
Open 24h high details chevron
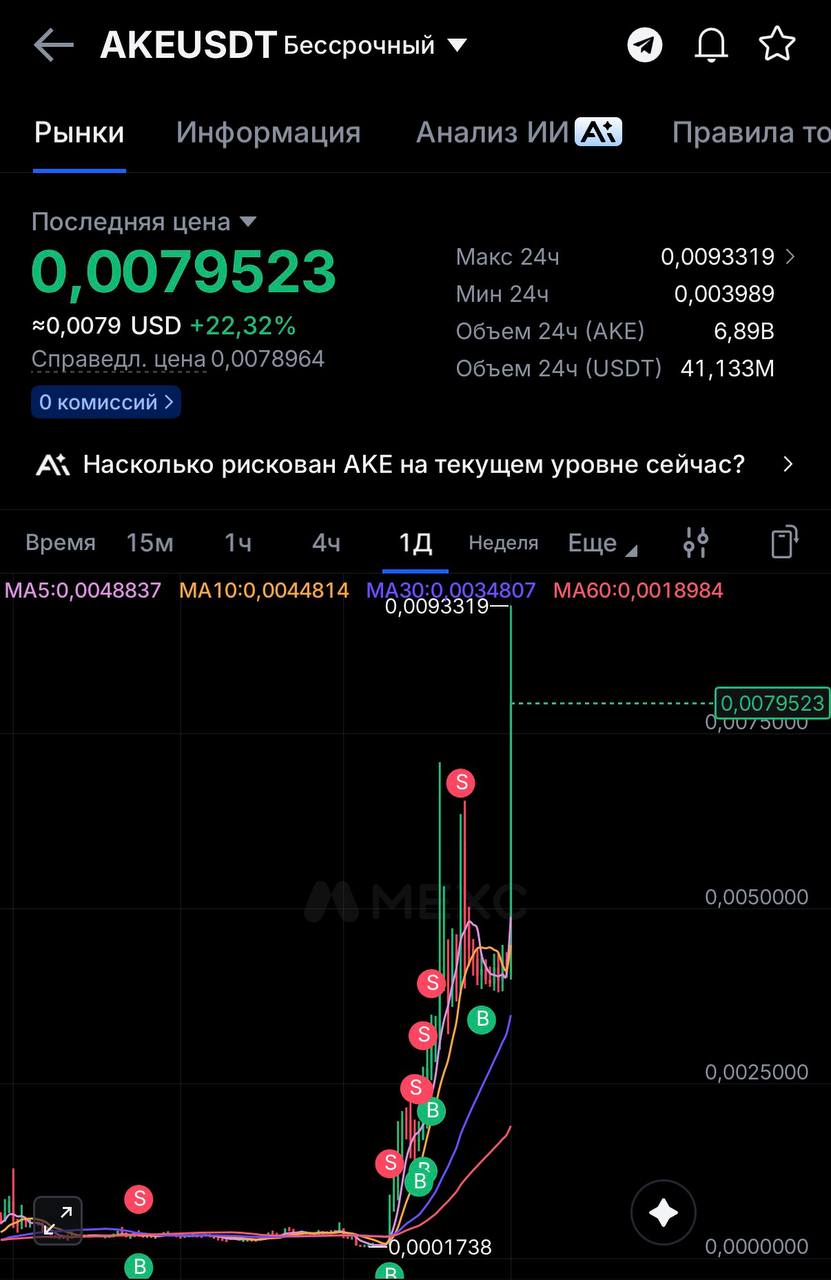(791, 257)
